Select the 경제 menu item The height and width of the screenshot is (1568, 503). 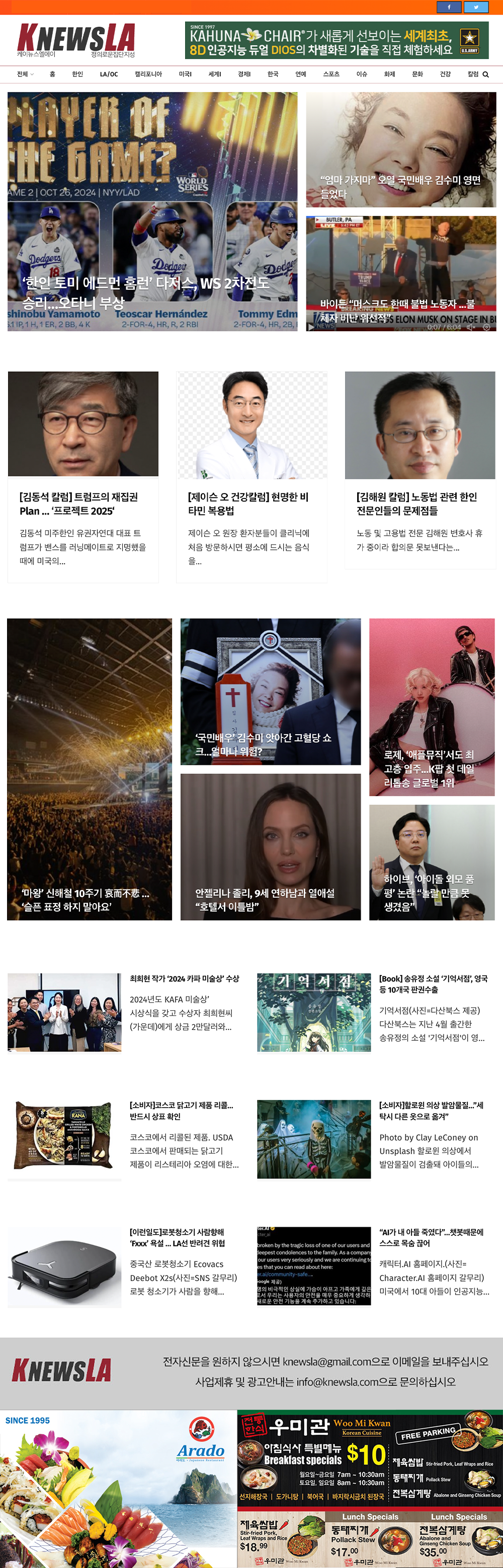(x=244, y=74)
